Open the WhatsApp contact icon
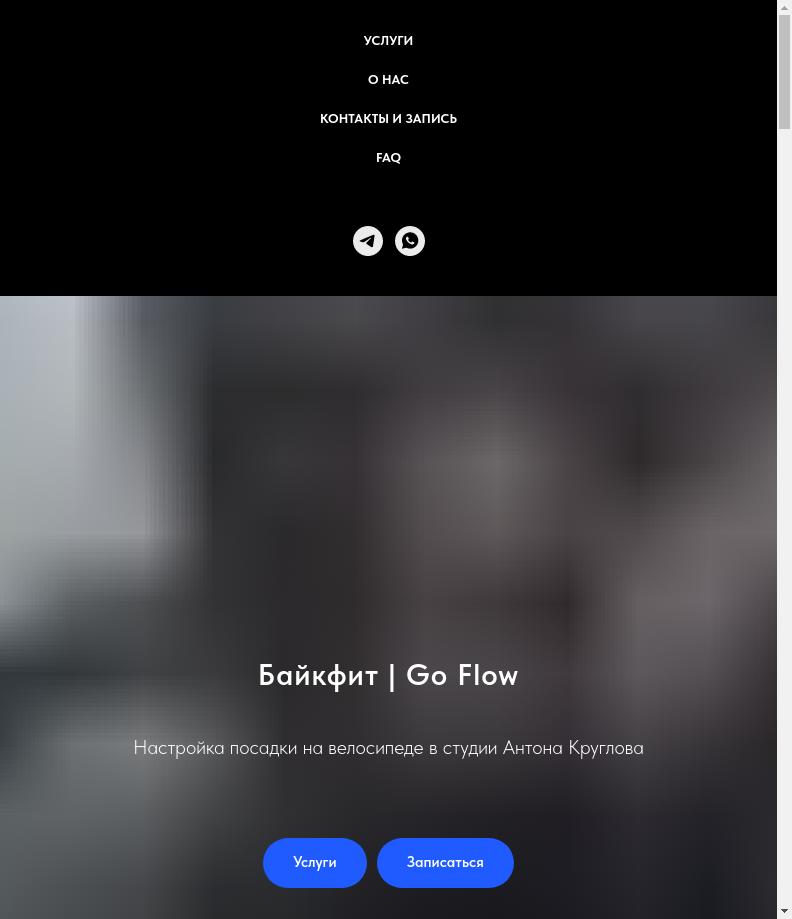 point(410,241)
